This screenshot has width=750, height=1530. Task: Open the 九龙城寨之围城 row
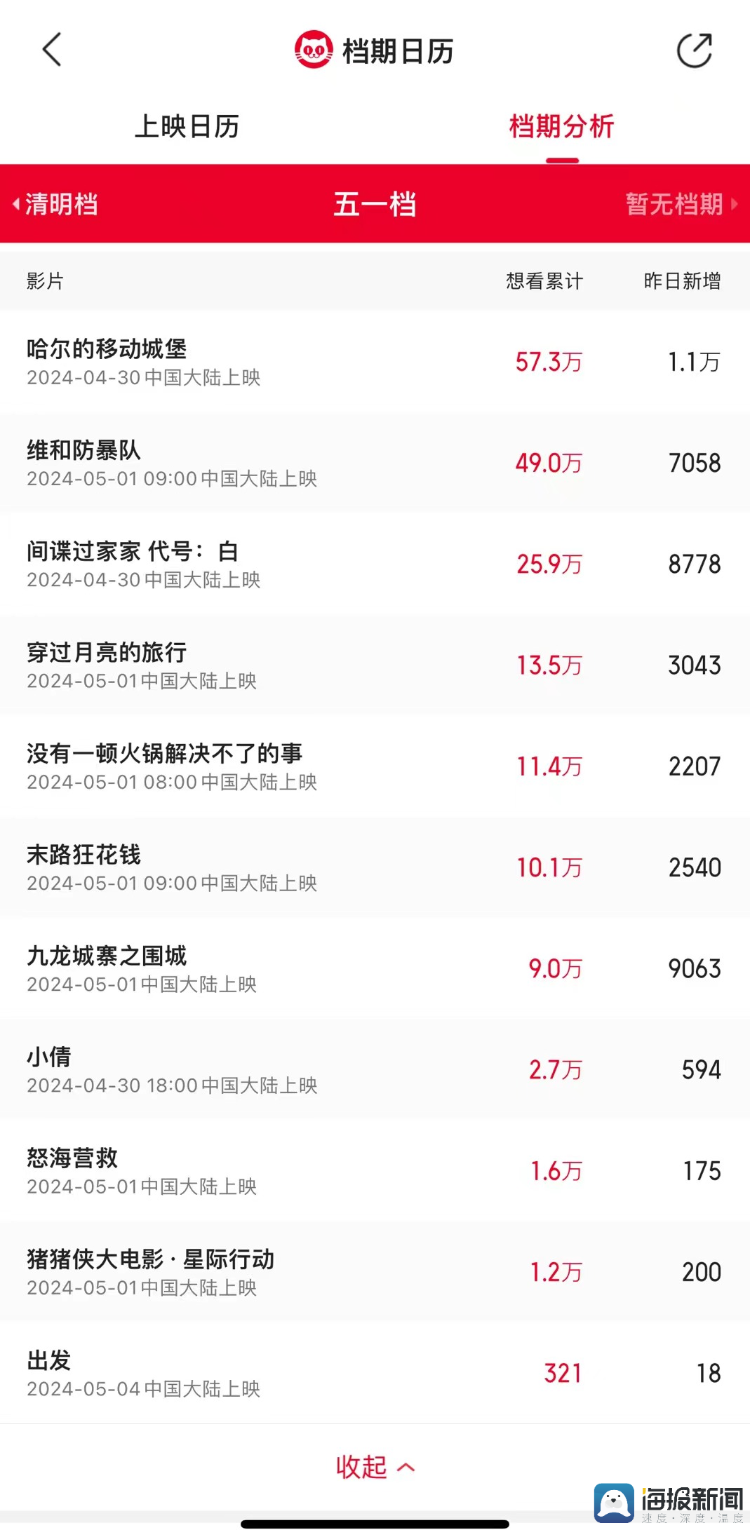(x=375, y=967)
